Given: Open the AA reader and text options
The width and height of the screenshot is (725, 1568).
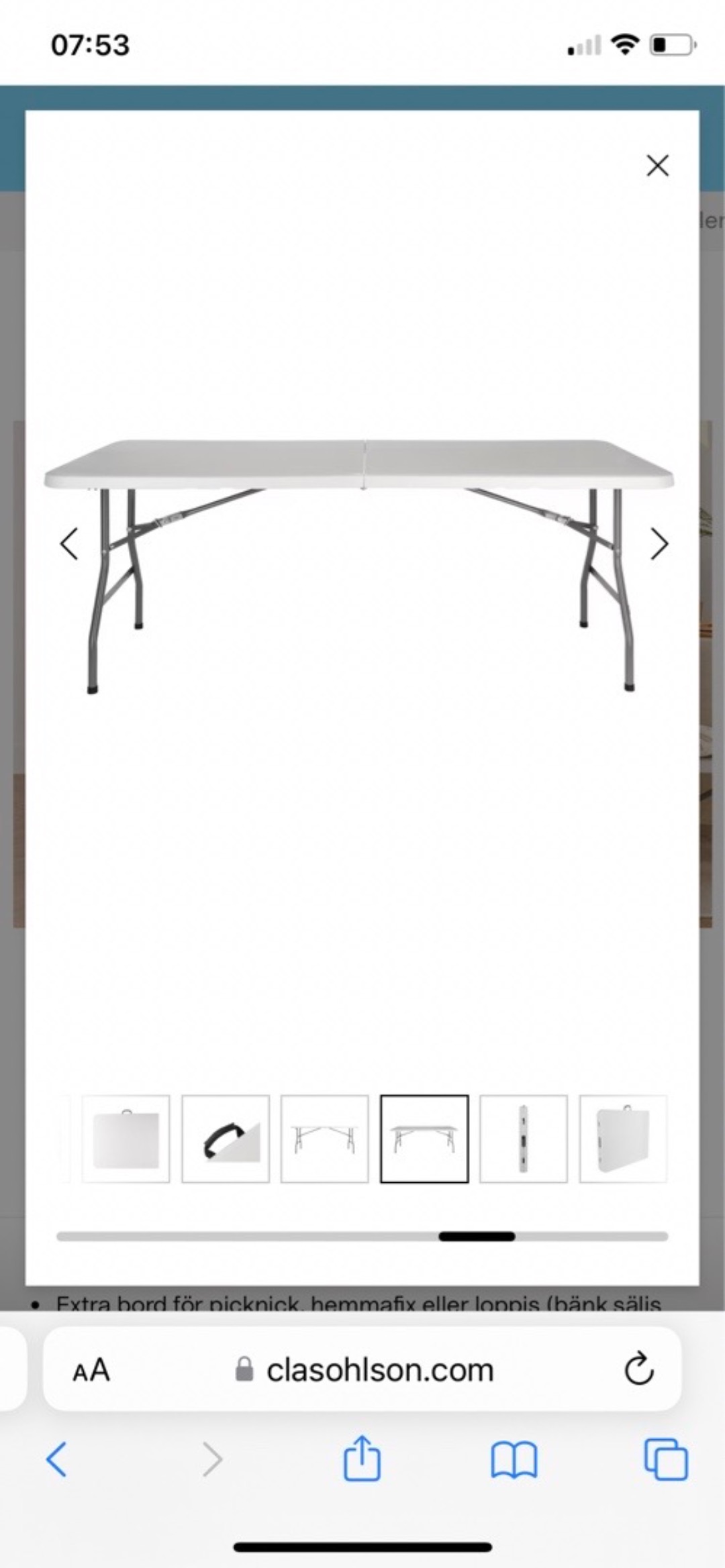Looking at the screenshot, I should [91, 1370].
